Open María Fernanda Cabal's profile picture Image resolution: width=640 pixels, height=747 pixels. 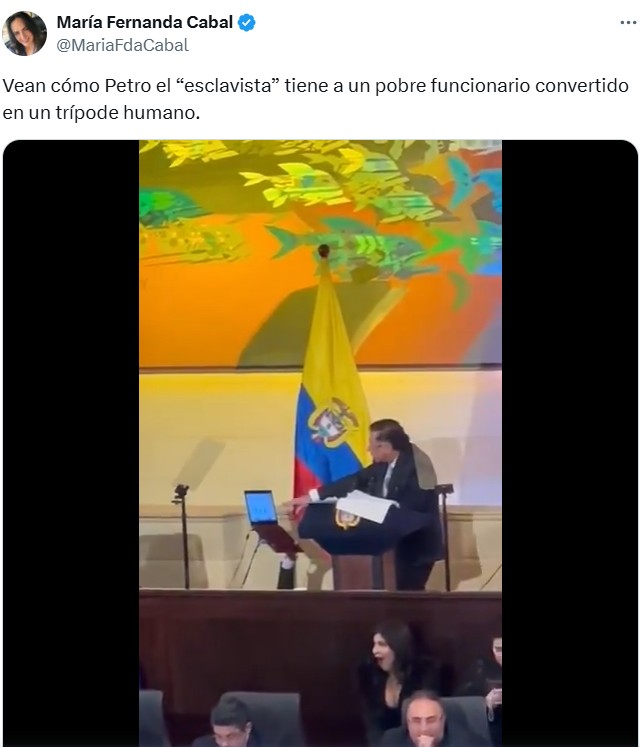(24, 33)
